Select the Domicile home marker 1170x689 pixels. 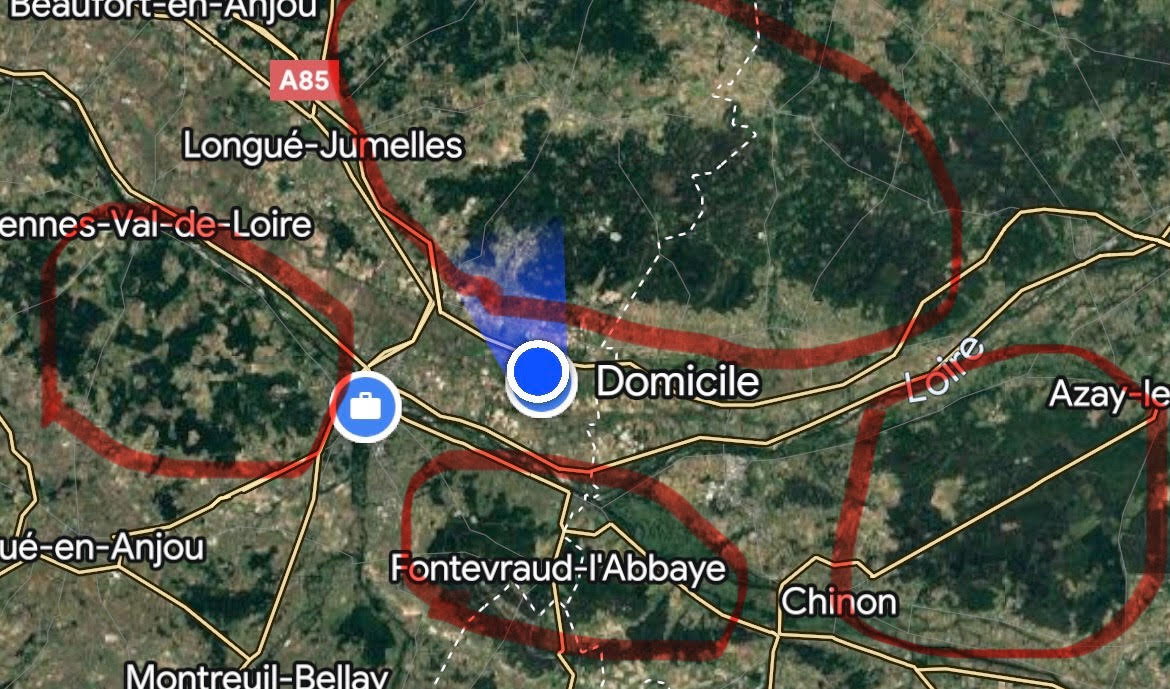(540, 373)
